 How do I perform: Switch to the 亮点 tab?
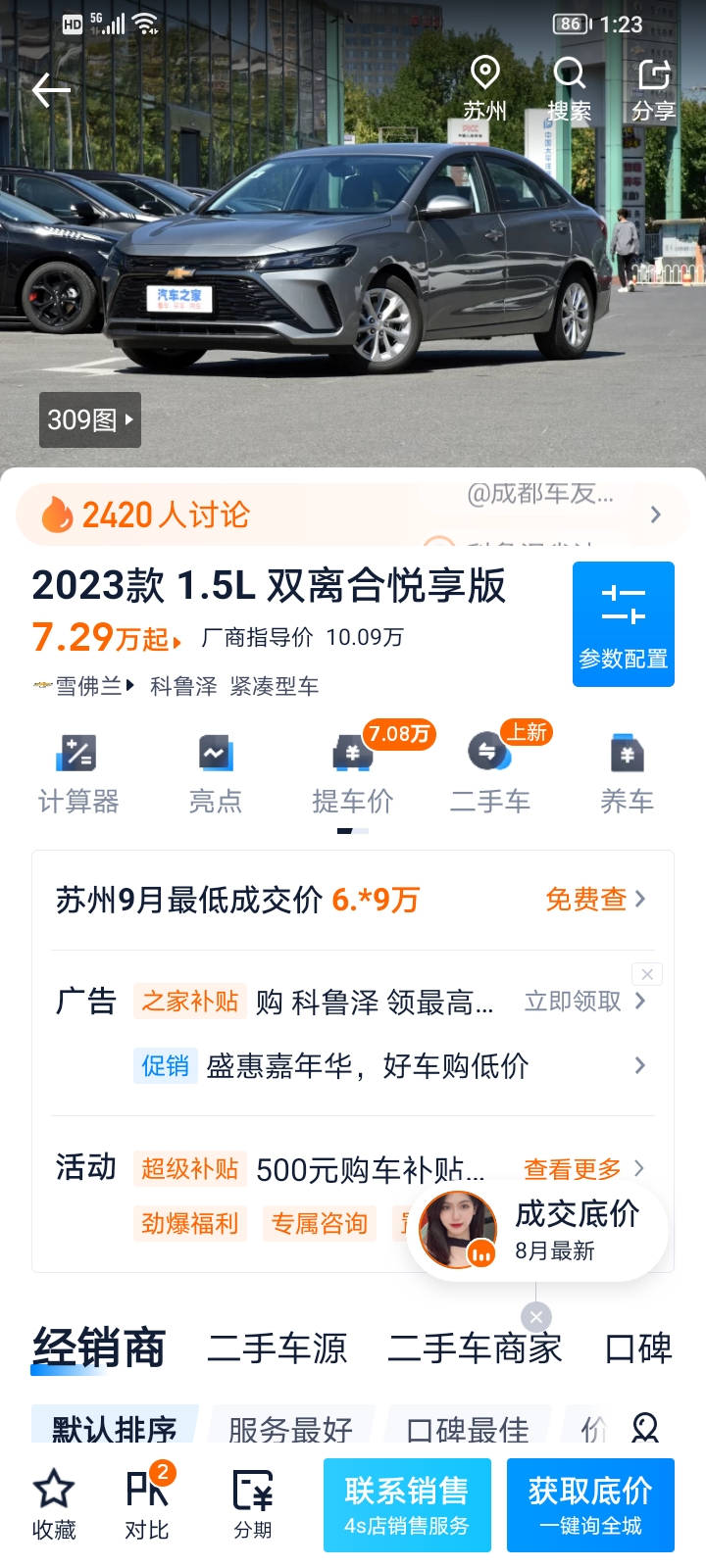[215, 774]
